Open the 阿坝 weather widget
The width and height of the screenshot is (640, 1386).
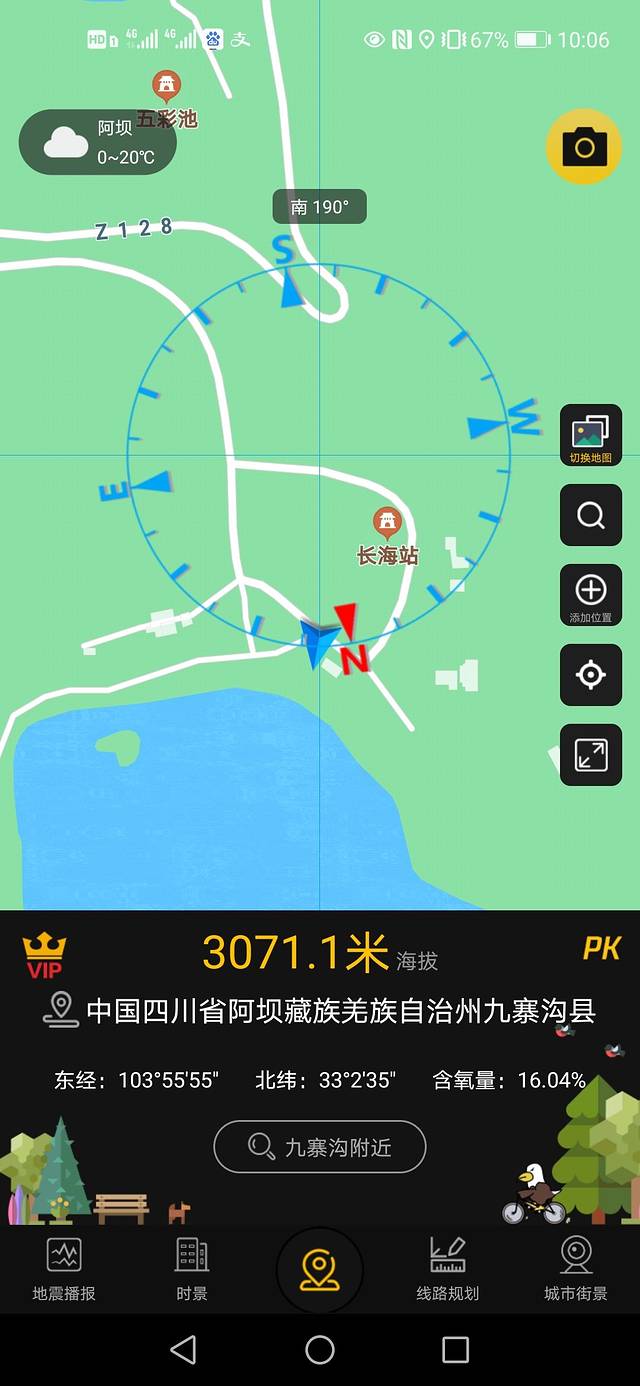coord(98,142)
